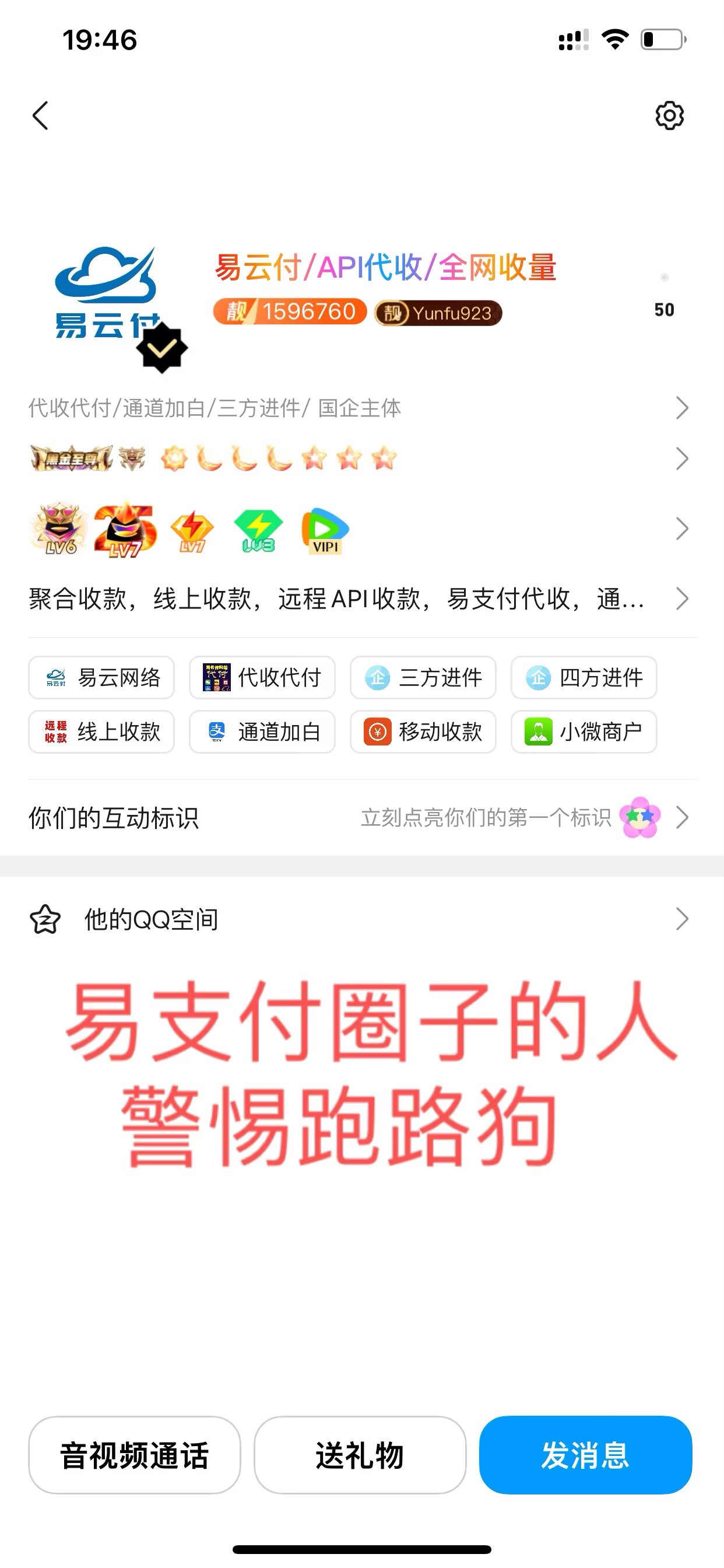Start a call with 音视频通话
The height and width of the screenshot is (1568, 724).
[x=135, y=1455]
